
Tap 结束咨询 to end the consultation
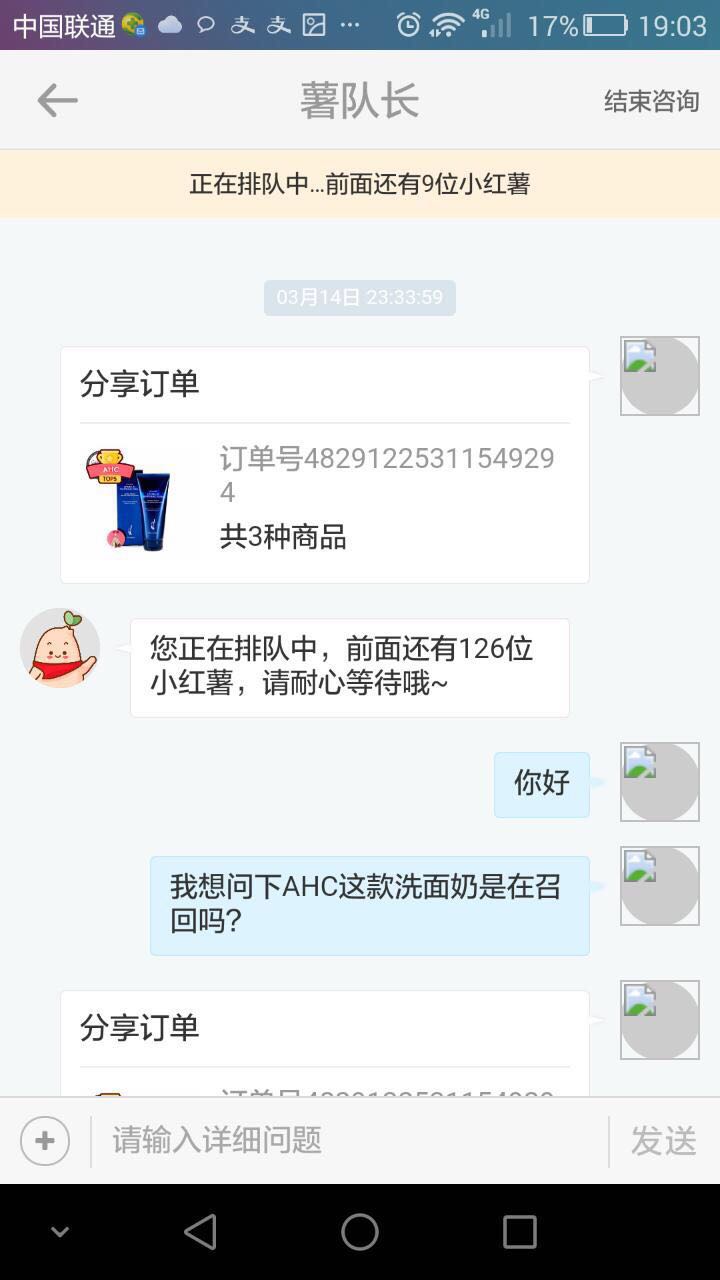point(650,100)
